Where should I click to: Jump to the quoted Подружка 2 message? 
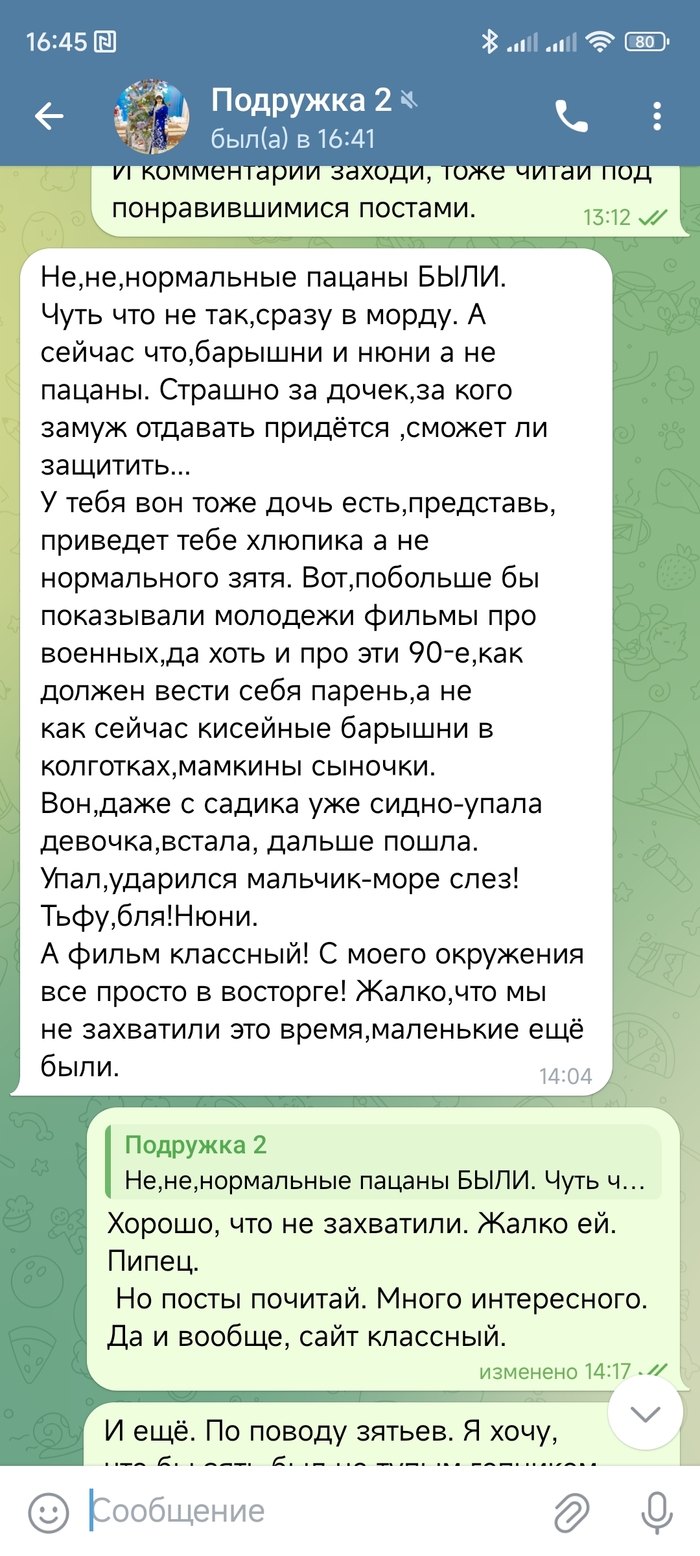[x=383, y=1163]
